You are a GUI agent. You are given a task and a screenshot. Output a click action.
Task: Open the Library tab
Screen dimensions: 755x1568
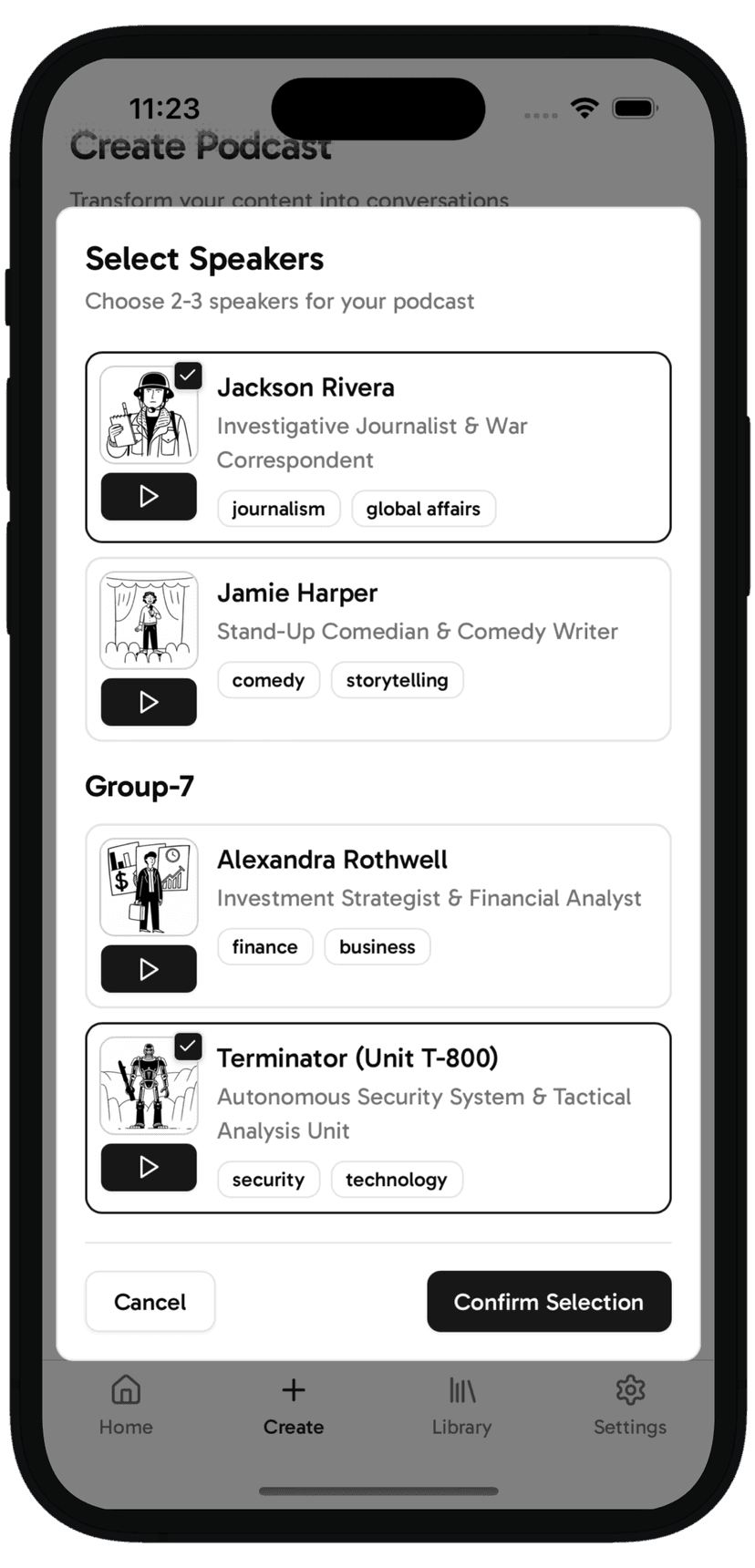coord(461,1406)
